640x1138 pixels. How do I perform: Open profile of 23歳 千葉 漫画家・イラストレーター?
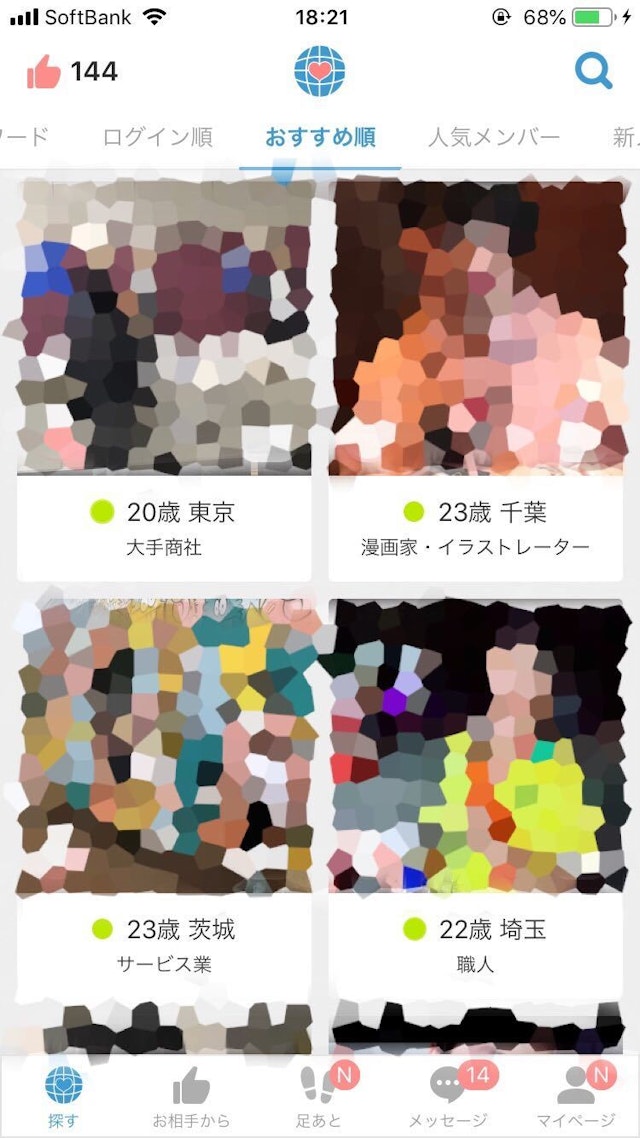click(476, 380)
